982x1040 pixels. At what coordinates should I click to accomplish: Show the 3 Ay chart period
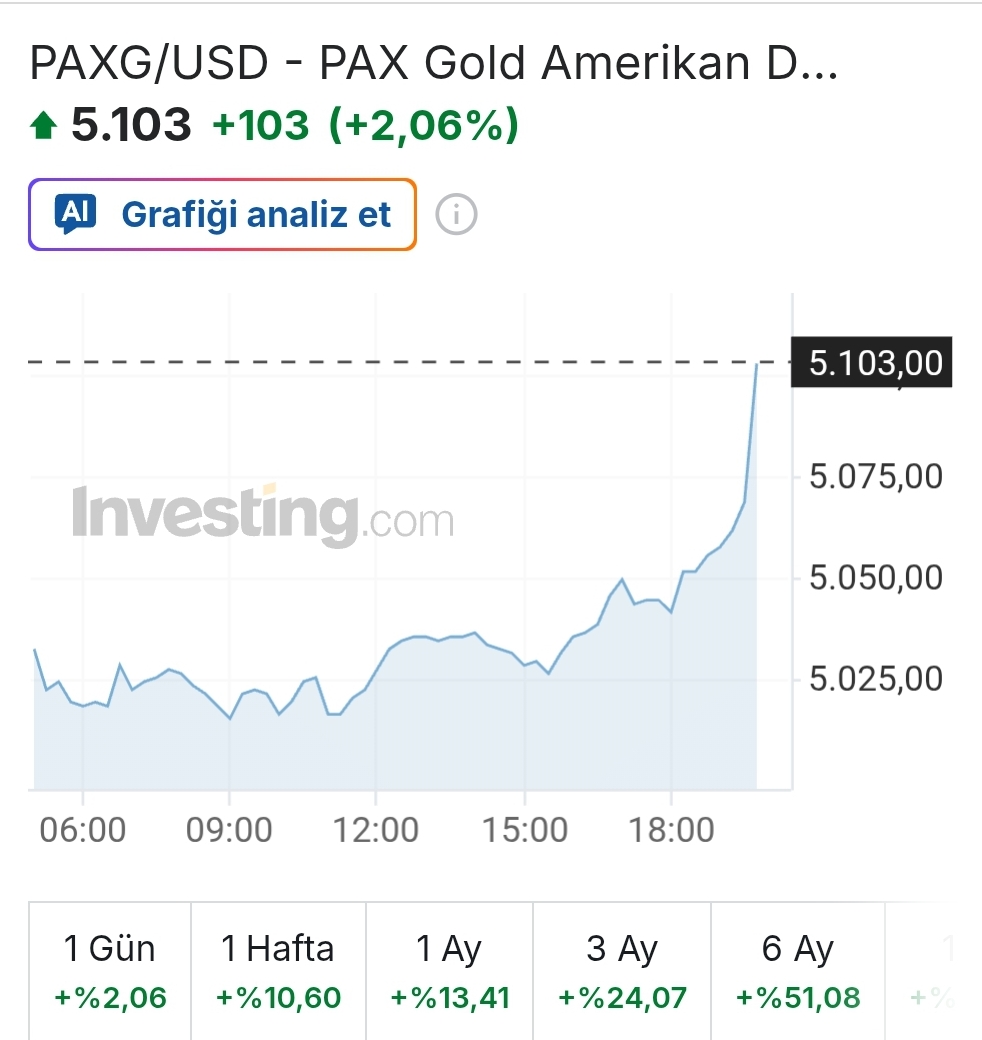(622, 970)
